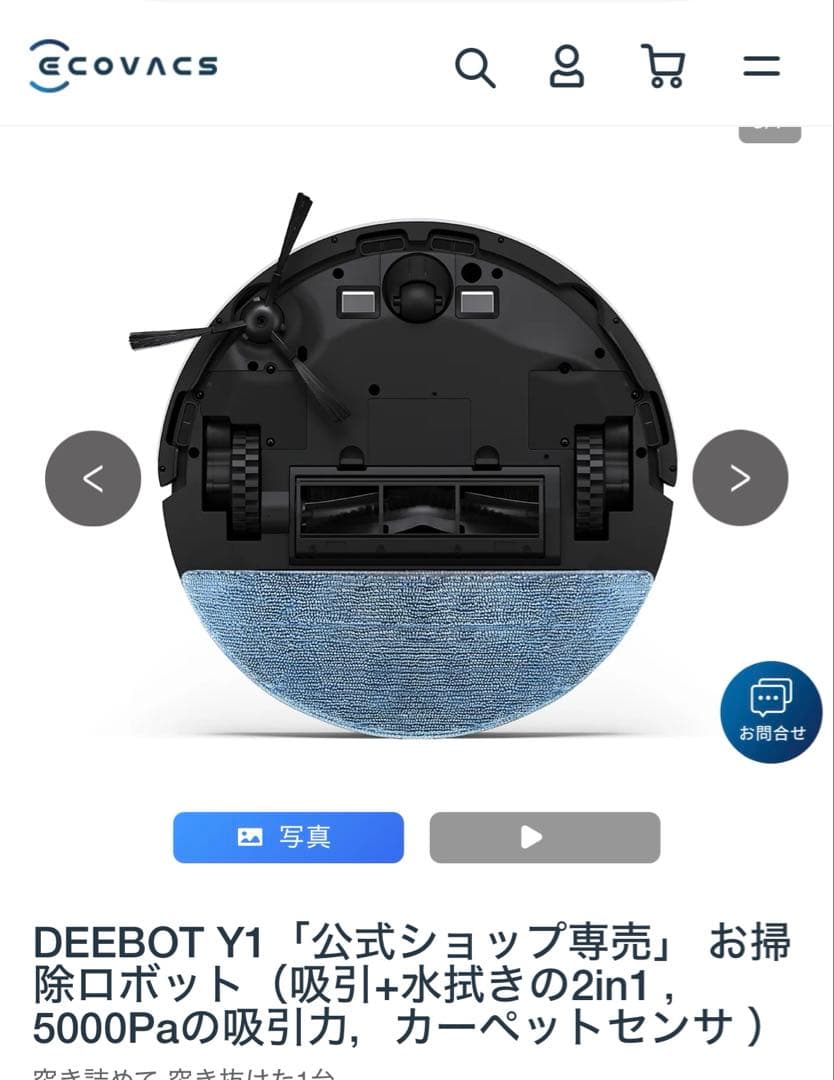Click the right chevron arrow of the carousel
834x1080 pixels.
coord(740,478)
